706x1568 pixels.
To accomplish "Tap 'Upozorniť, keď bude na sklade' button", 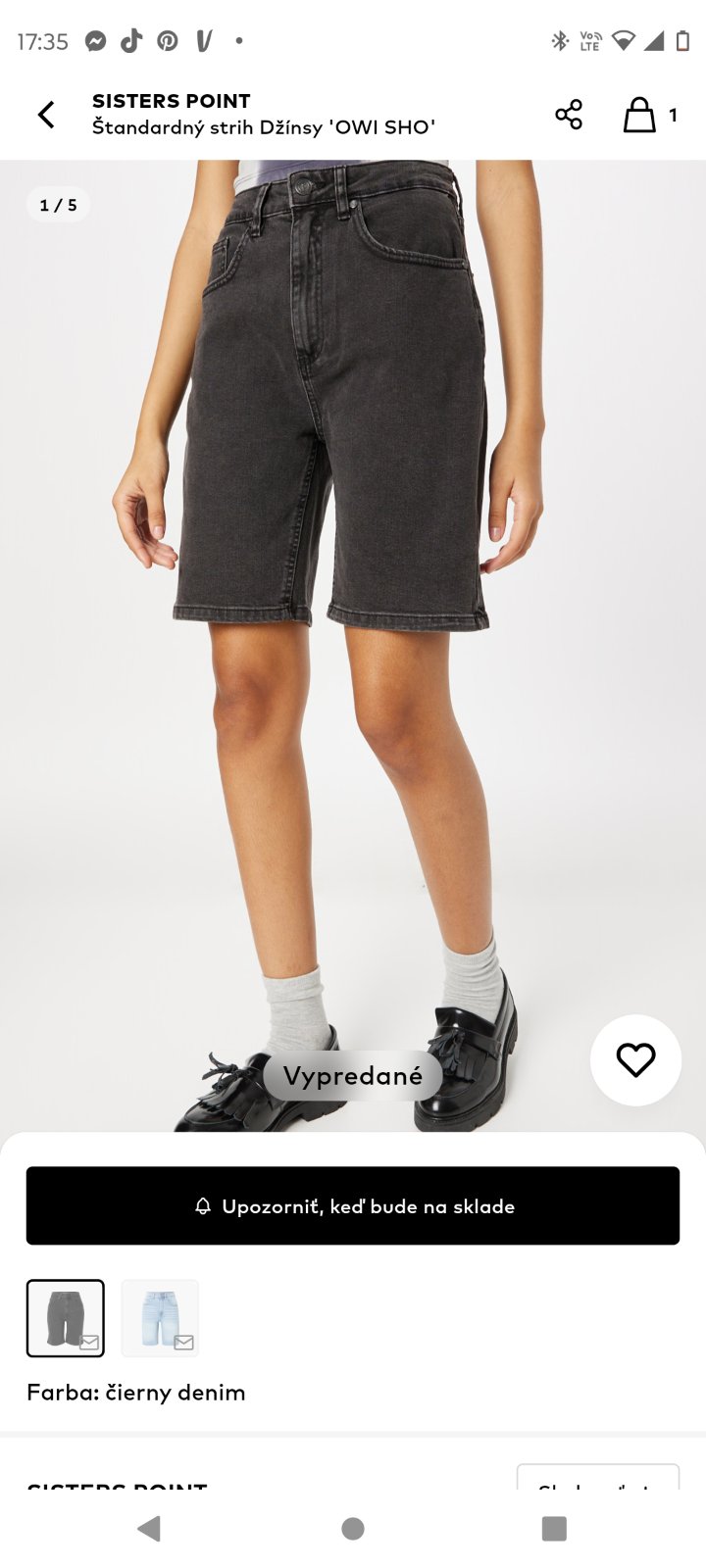I will click(353, 1205).
